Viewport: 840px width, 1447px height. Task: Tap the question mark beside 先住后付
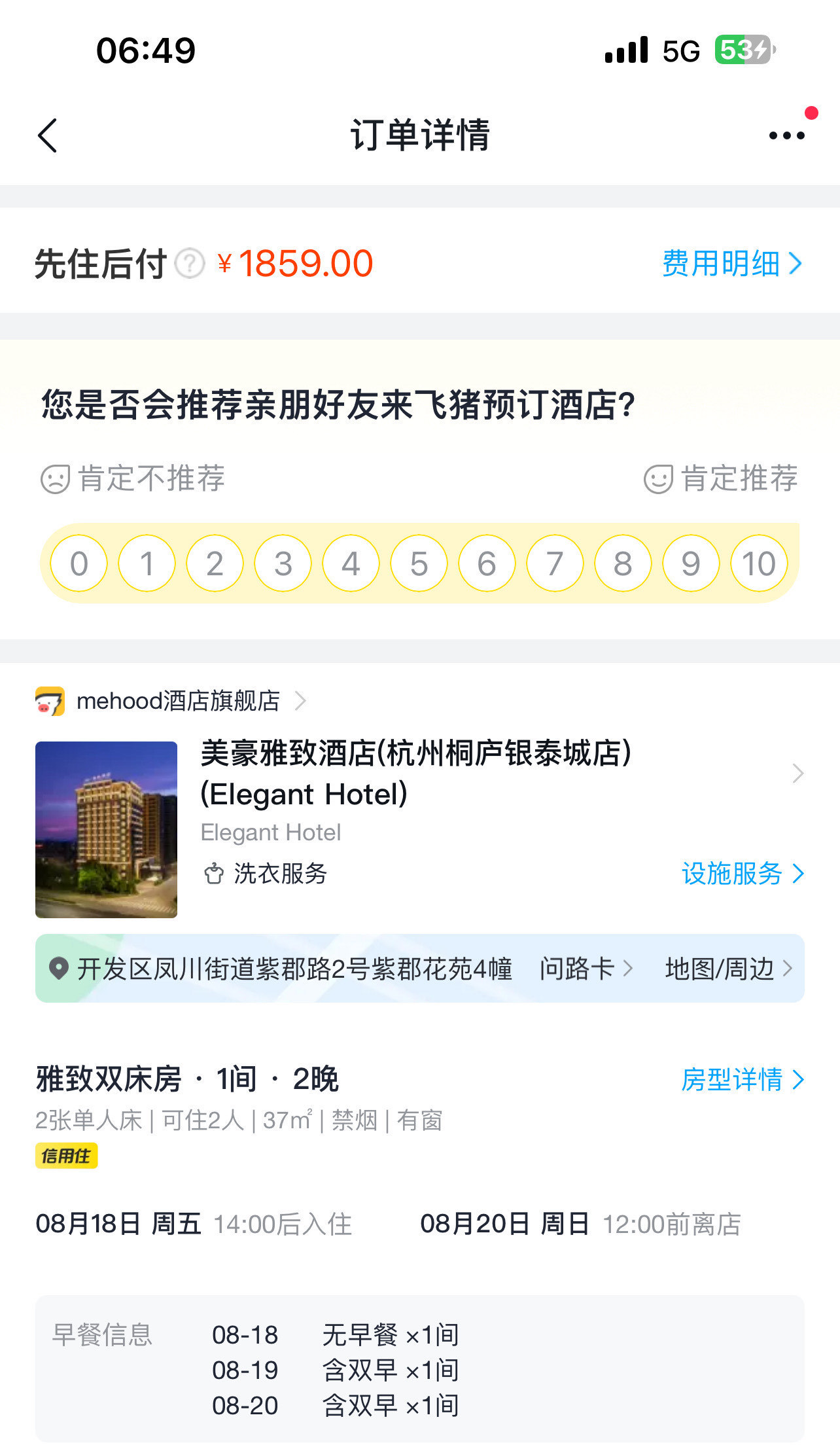tap(190, 264)
